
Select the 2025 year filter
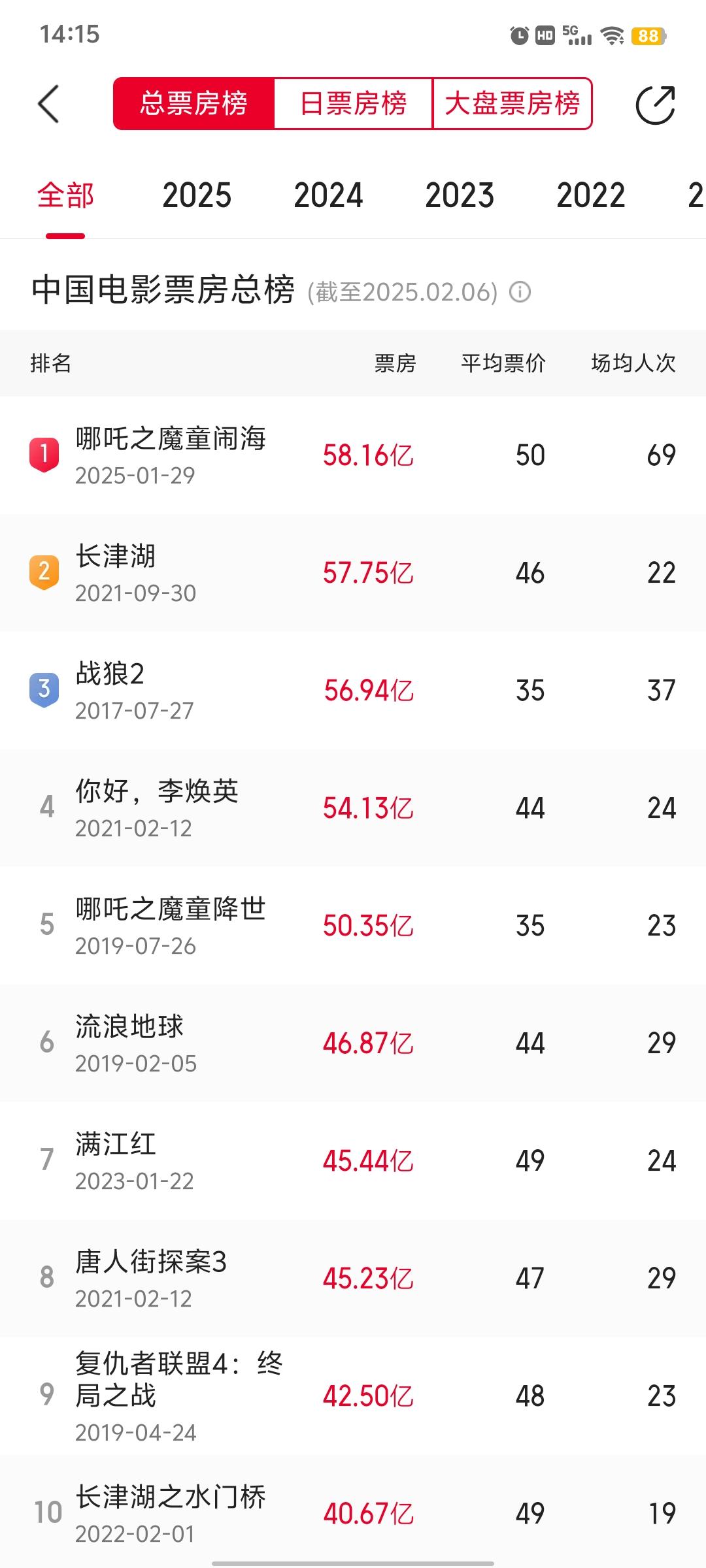point(197,195)
